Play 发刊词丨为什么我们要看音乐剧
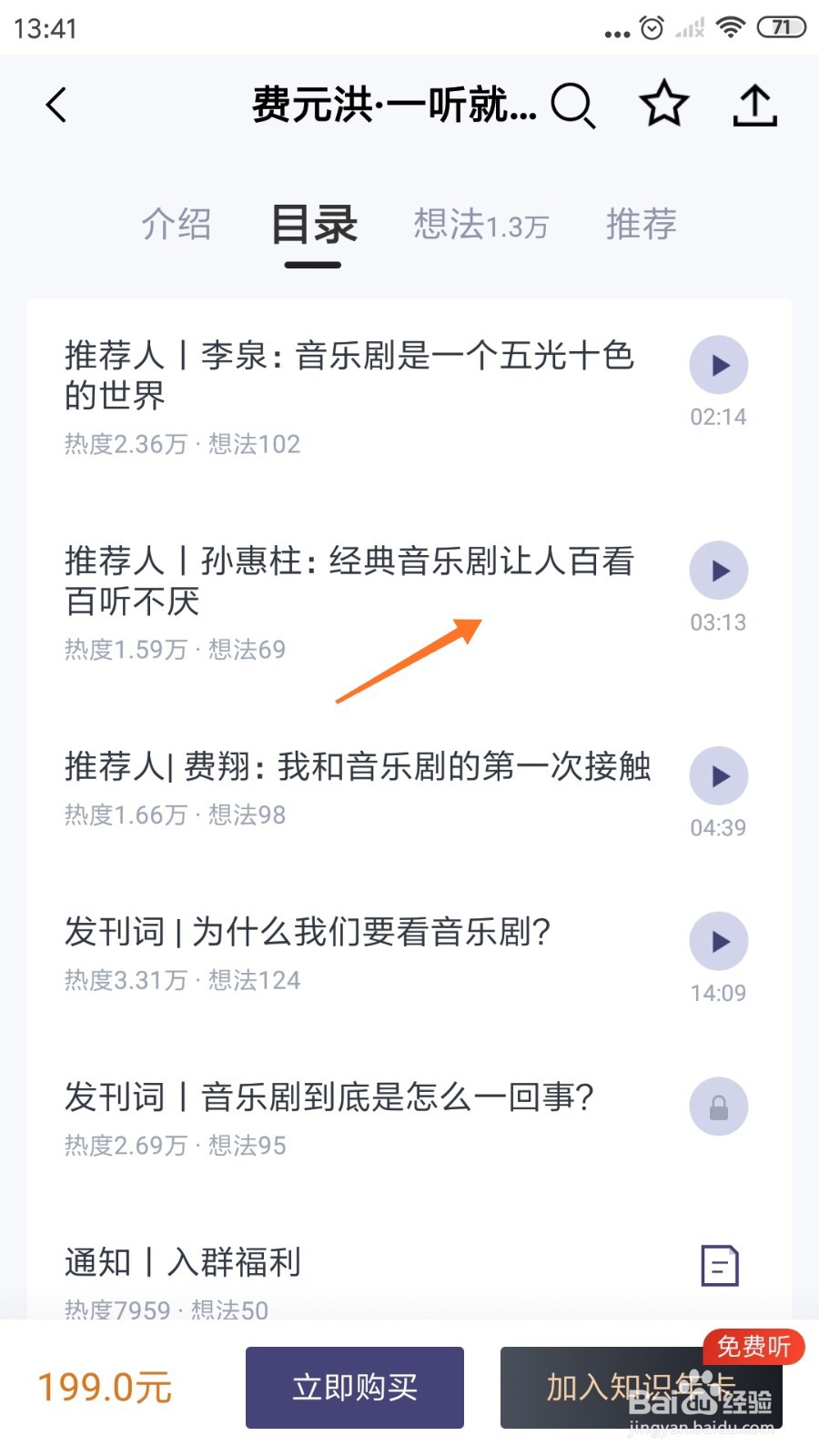 coord(719,942)
